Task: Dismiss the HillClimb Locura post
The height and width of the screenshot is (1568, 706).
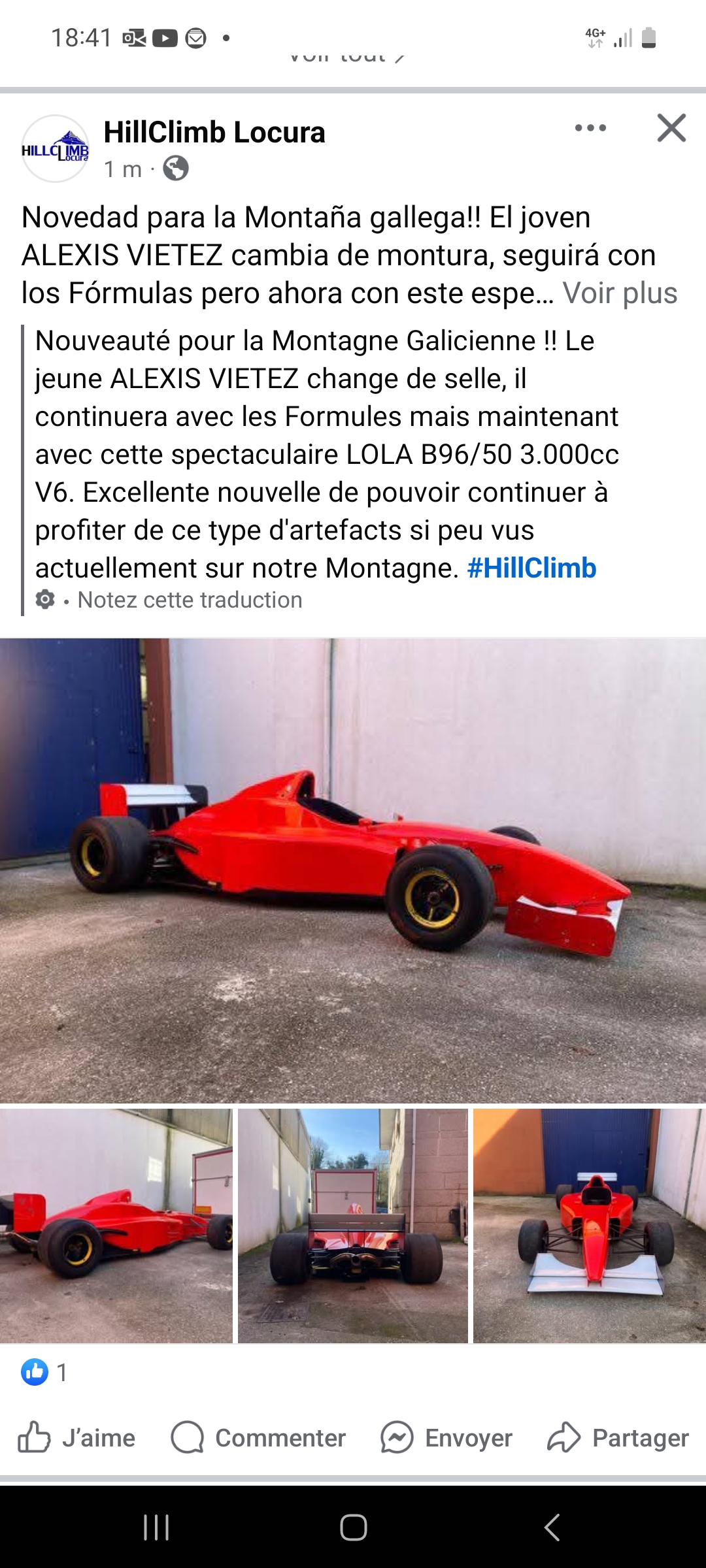Action: (671, 128)
